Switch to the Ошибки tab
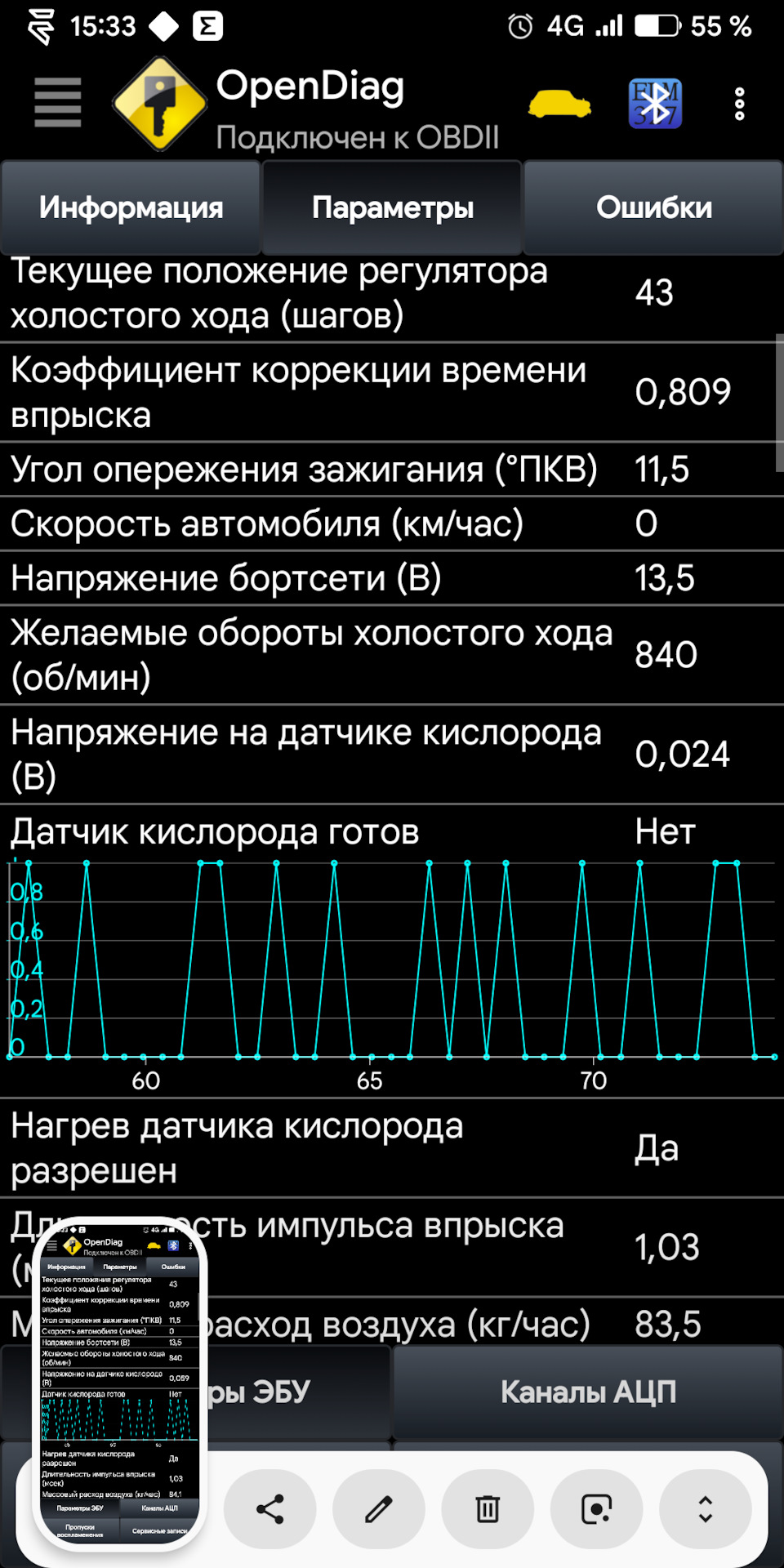The image size is (784, 1568). pyautogui.click(x=653, y=207)
